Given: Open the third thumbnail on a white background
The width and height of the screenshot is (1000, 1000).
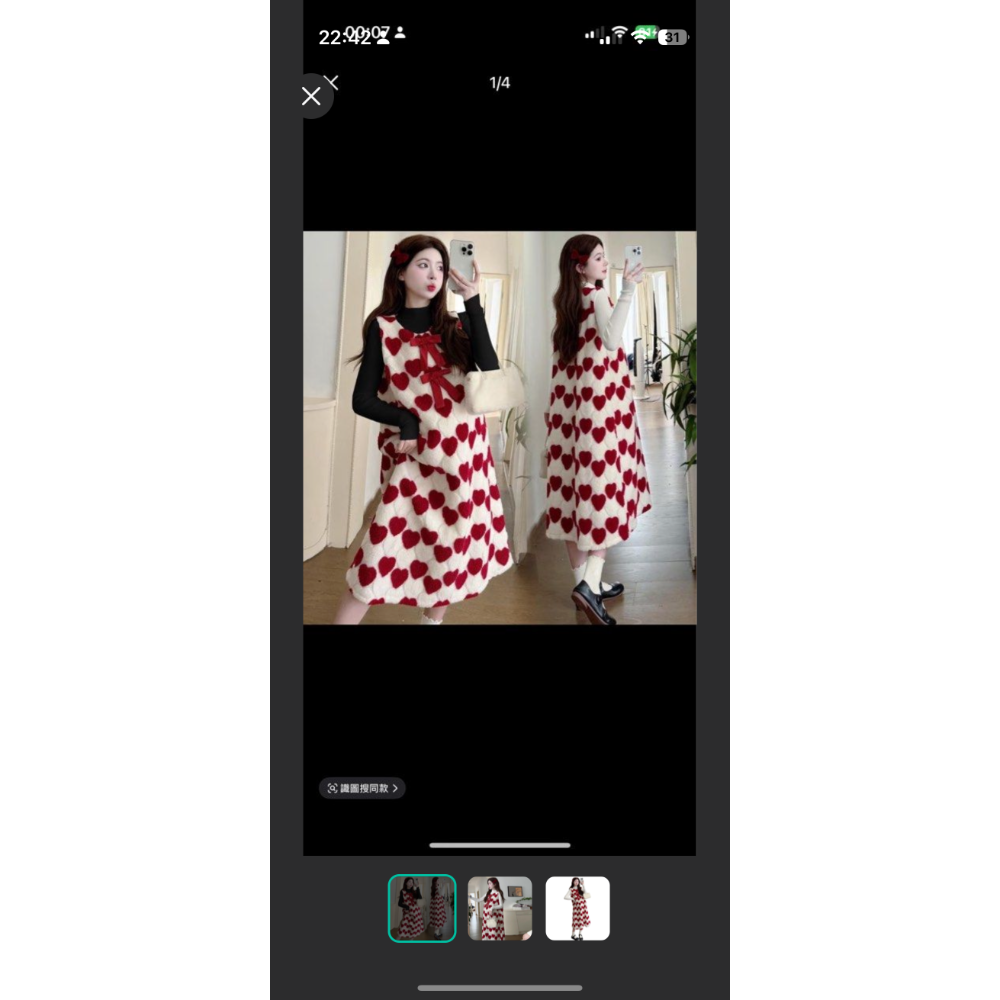Looking at the screenshot, I should (x=577, y=908).
